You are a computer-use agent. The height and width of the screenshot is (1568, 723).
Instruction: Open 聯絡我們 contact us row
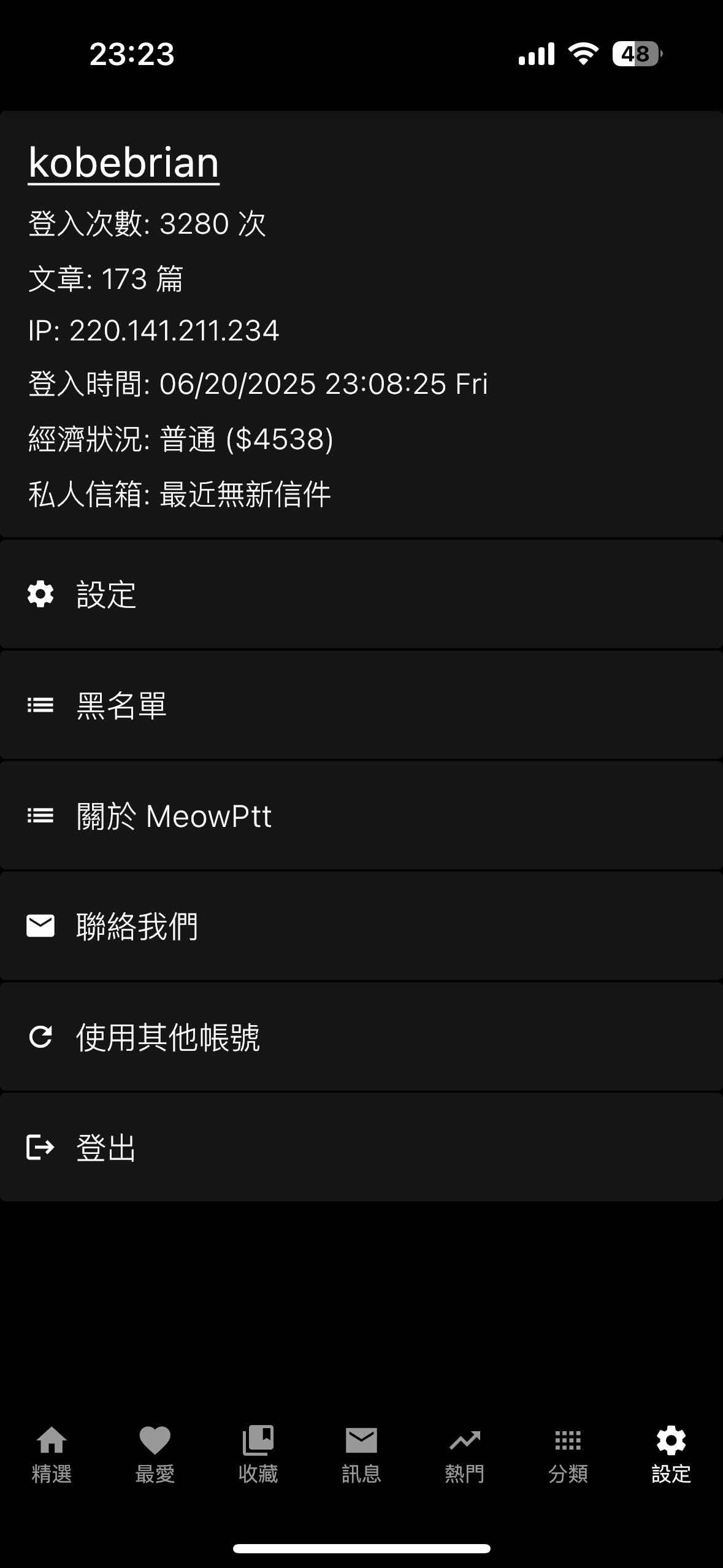[x=361, y=926]
